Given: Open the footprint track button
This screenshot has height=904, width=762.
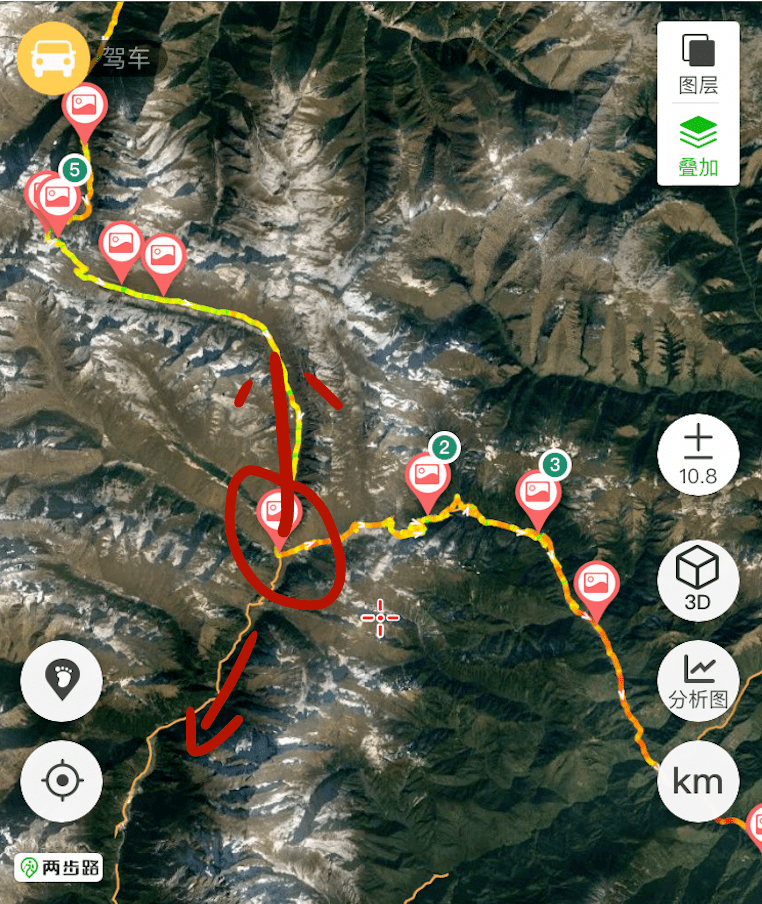Looking at the screenshot, I should 61,681.
